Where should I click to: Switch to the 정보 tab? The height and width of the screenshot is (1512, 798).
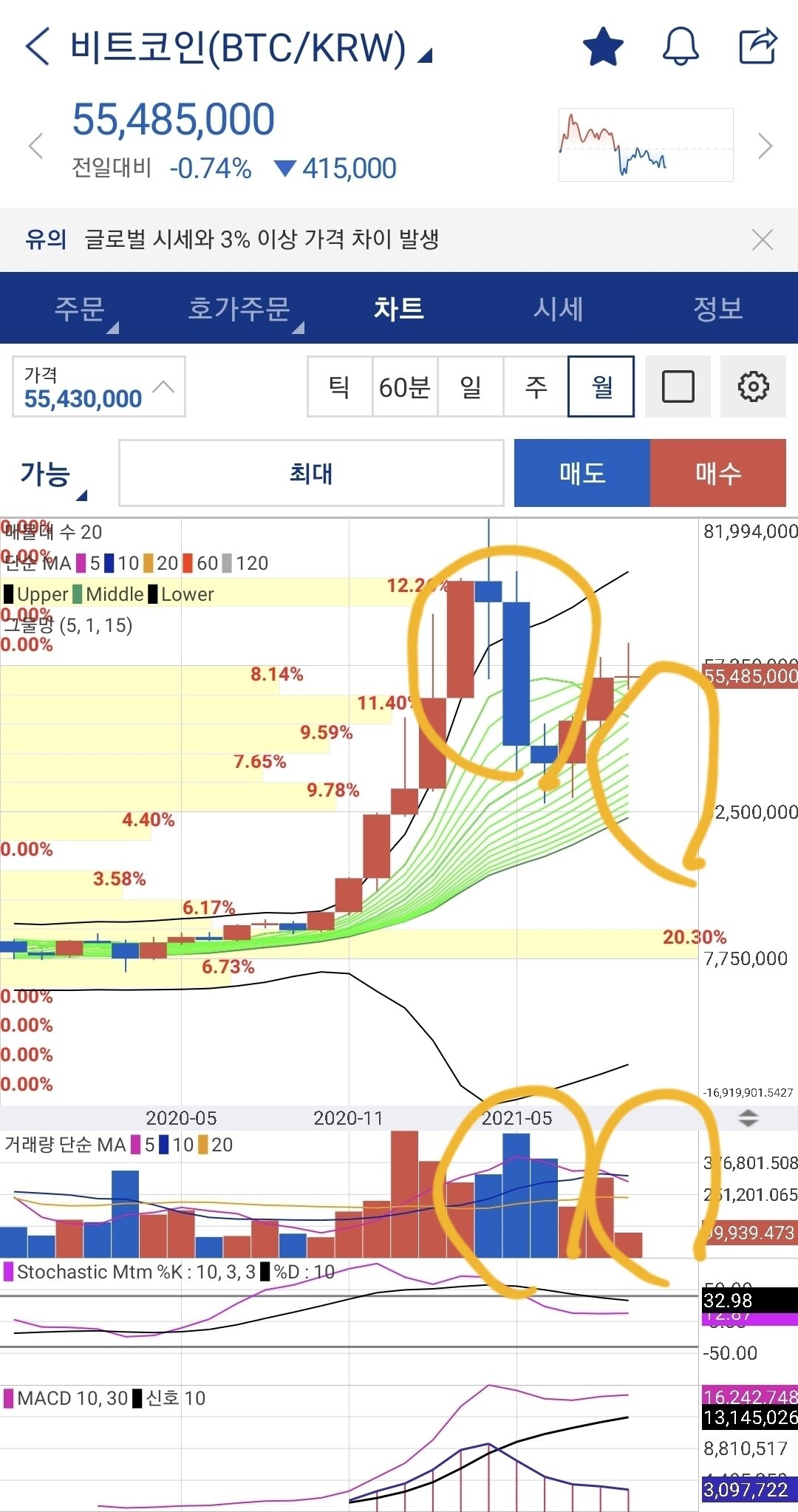click(717, 308)
